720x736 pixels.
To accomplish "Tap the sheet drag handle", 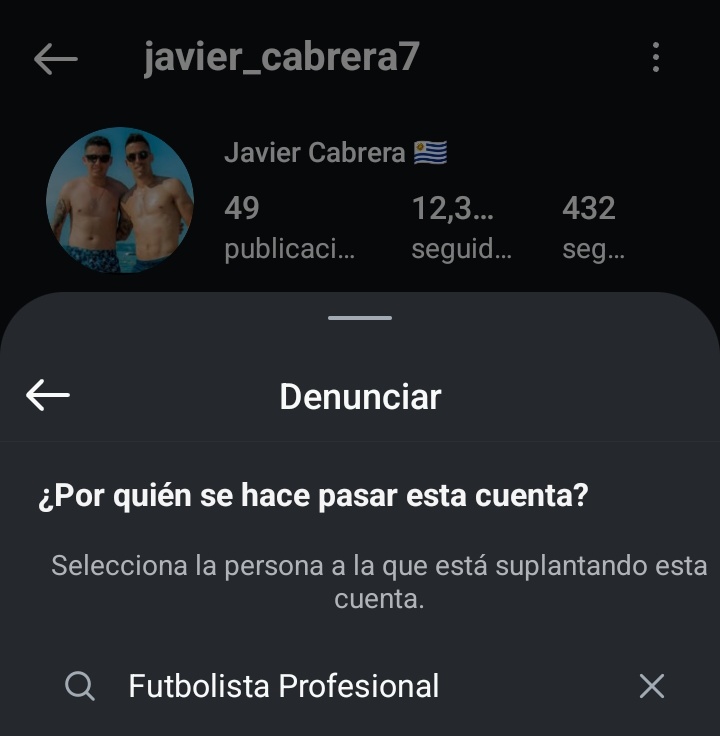I will pos(360,318).
